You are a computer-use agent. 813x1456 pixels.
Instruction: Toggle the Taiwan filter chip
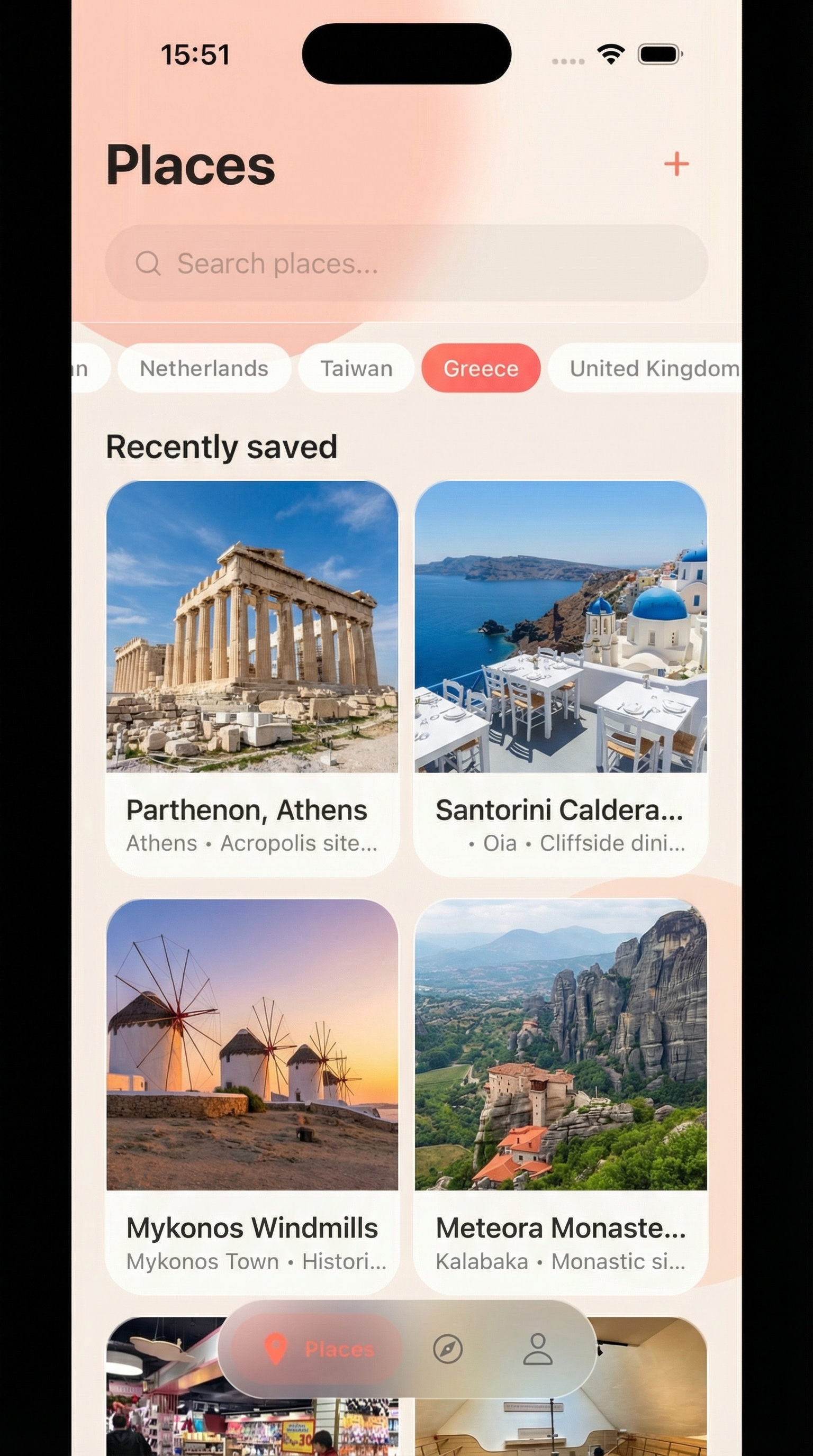pyautogui.click(x=357, y=368)
